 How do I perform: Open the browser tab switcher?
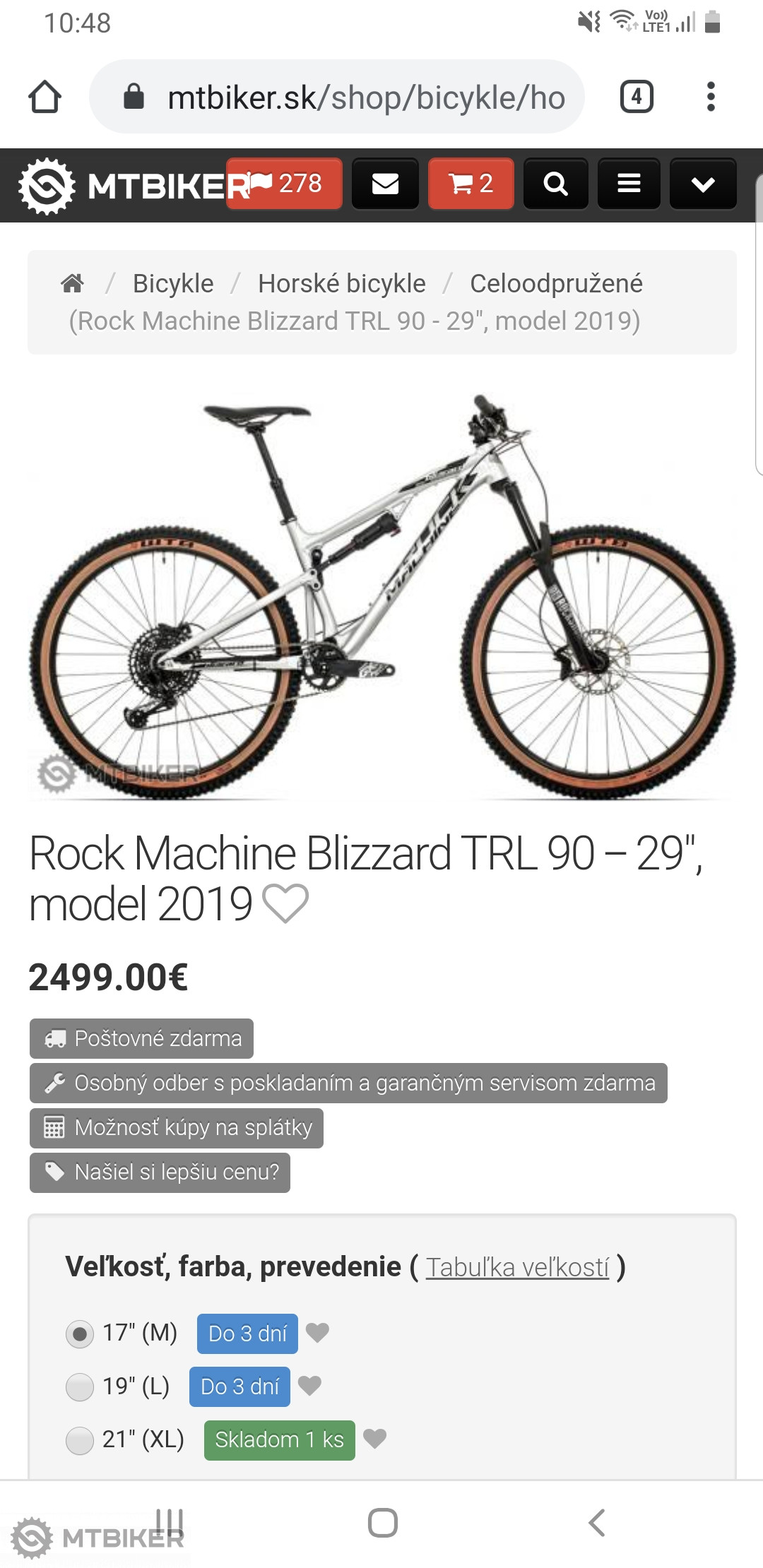pyautogui.click(x=637, y=97)
